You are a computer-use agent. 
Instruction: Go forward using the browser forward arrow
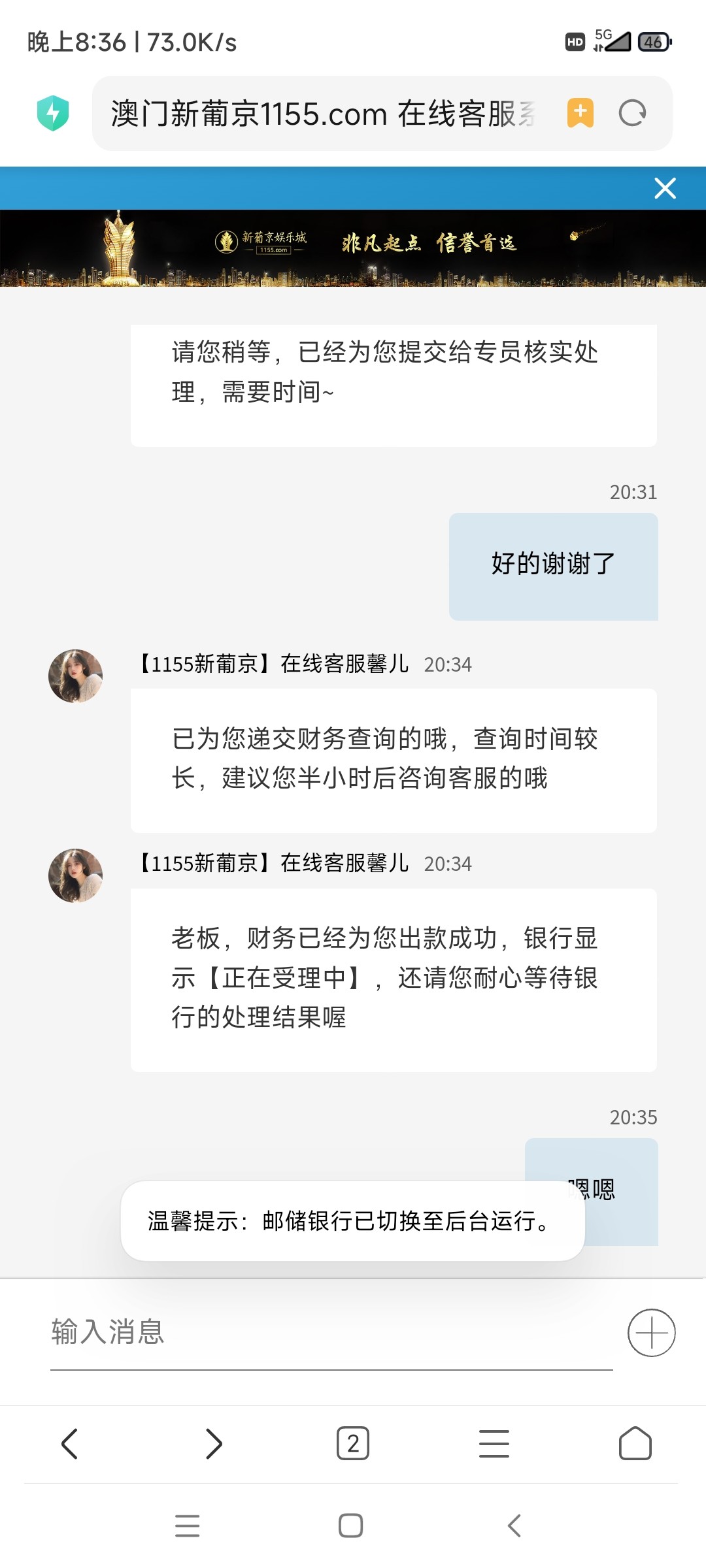click(212, 1445)
